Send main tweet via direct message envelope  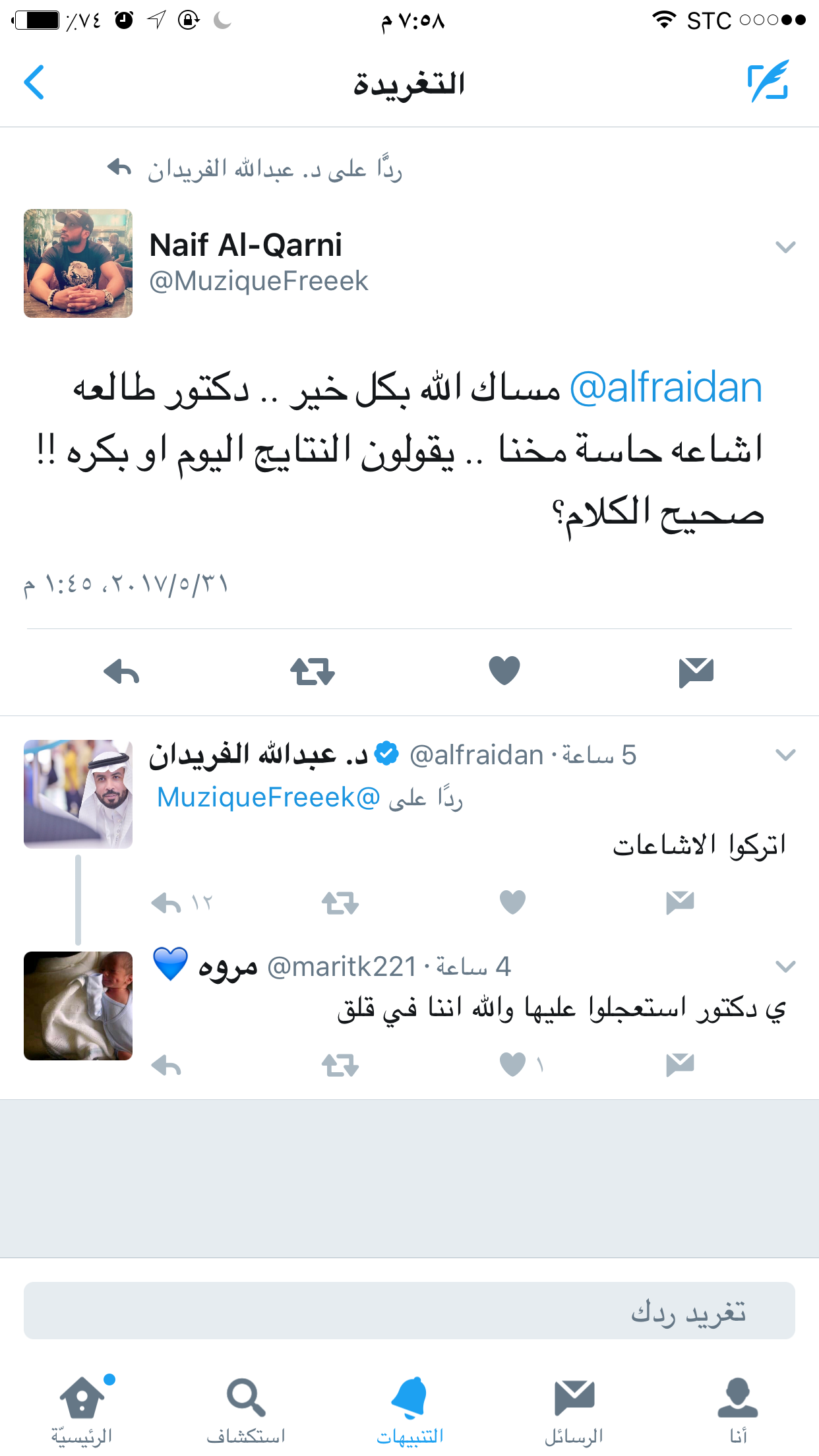(x=696, y=672)
